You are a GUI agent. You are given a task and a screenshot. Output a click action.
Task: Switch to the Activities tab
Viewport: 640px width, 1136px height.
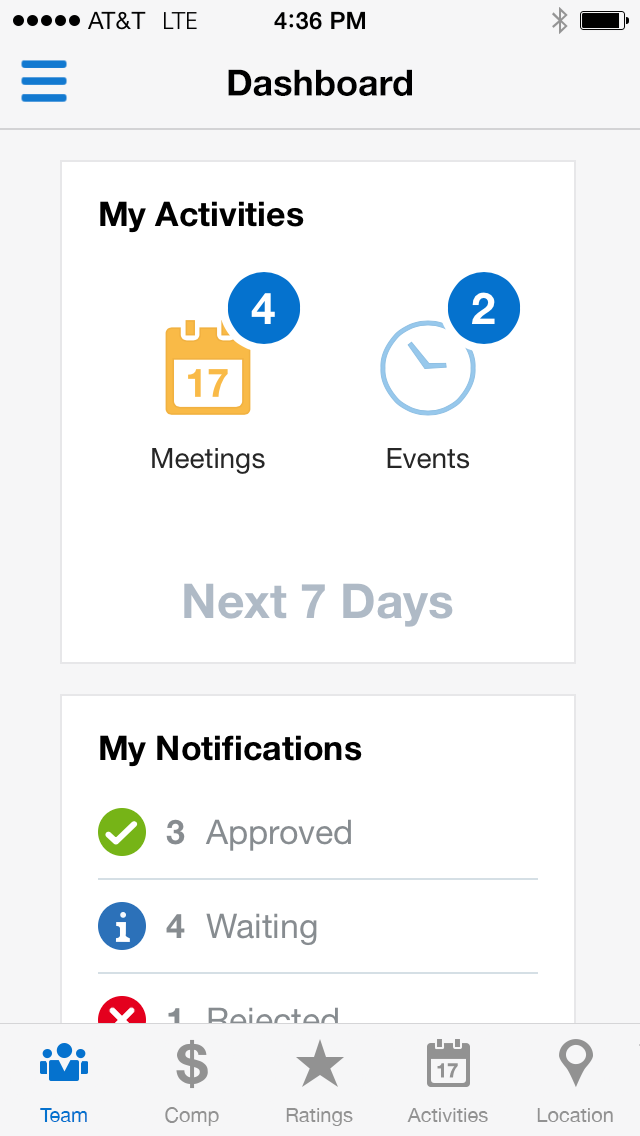coord(448,1081)
